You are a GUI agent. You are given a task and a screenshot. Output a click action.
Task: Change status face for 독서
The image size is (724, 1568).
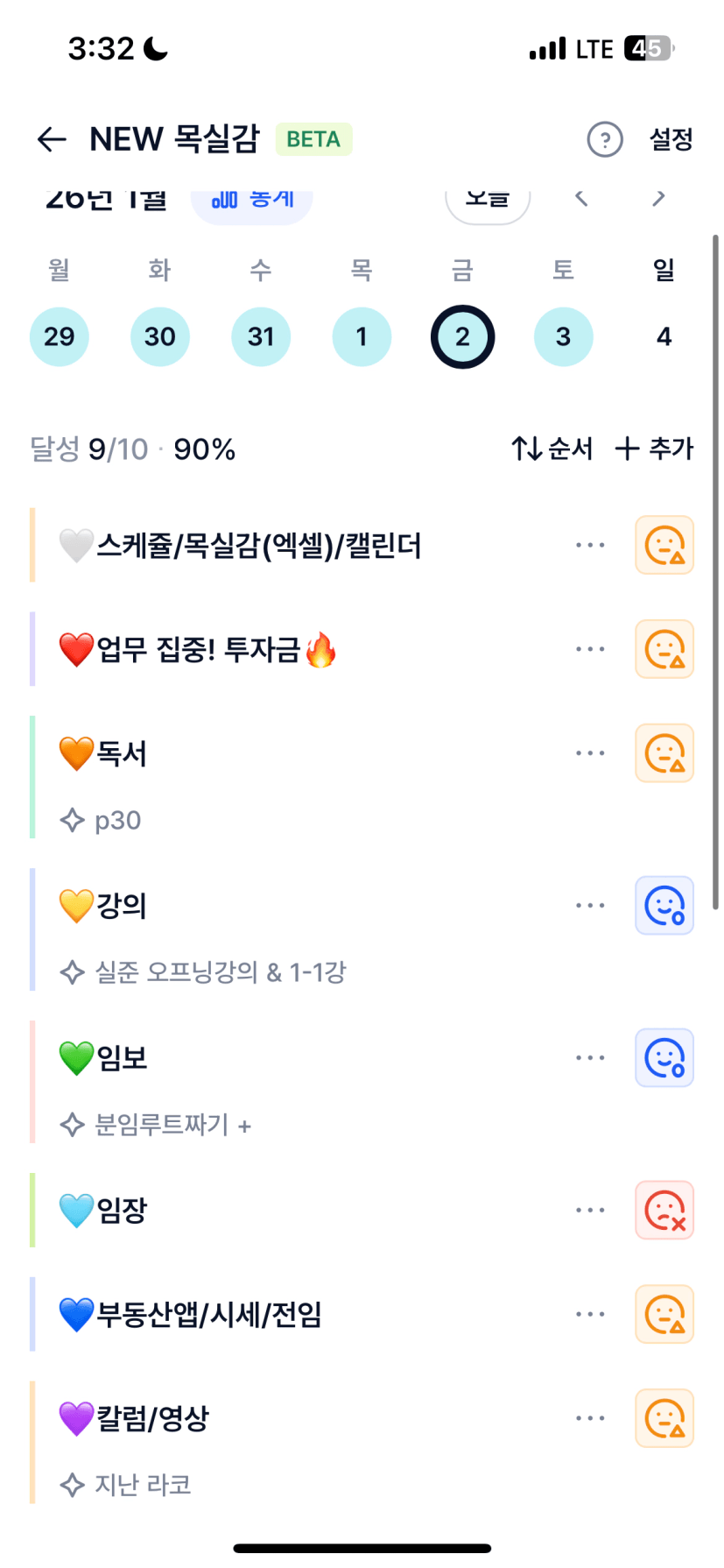click(x=664, y=753)
